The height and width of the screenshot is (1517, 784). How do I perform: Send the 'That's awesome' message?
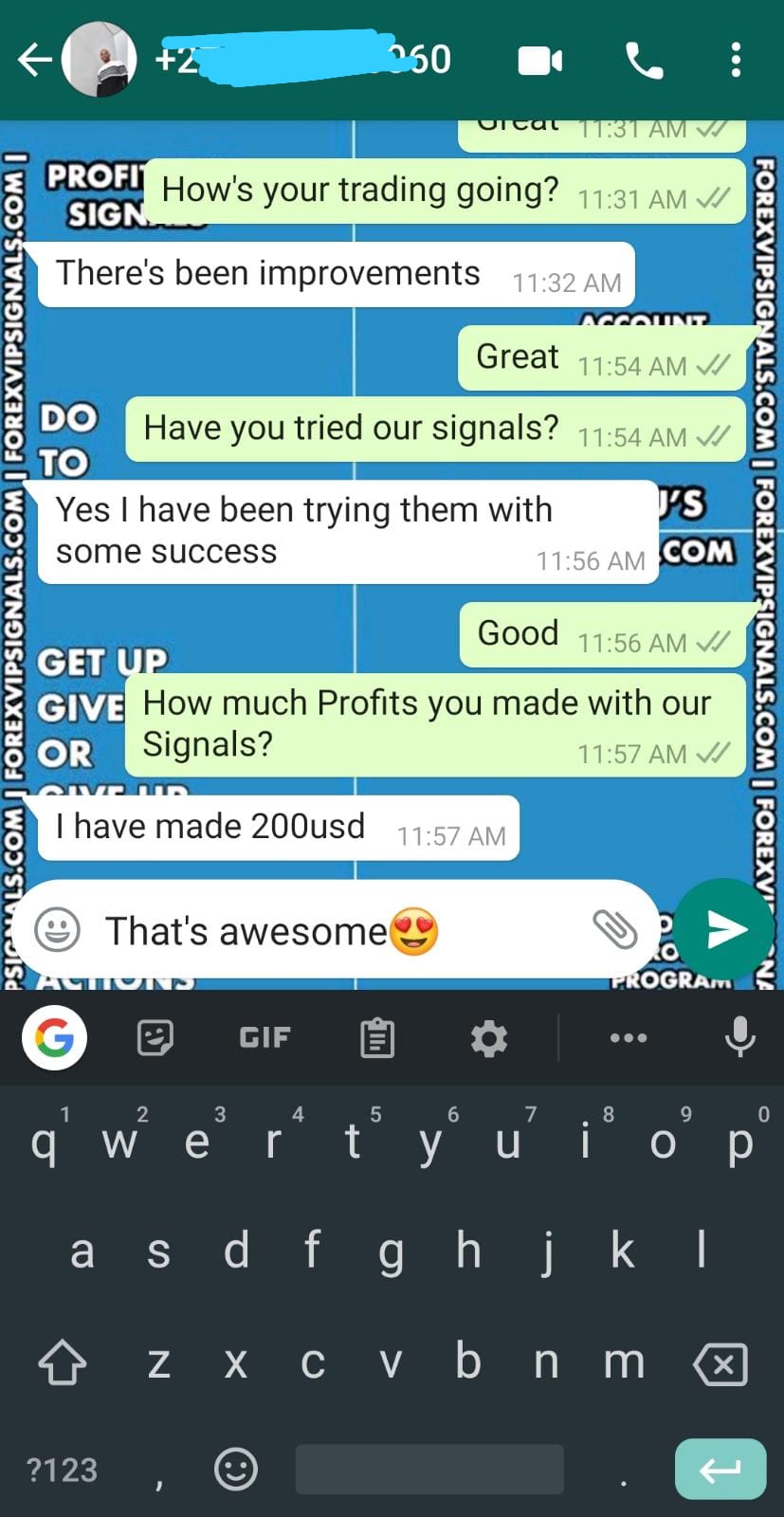[x=724, y=929]
